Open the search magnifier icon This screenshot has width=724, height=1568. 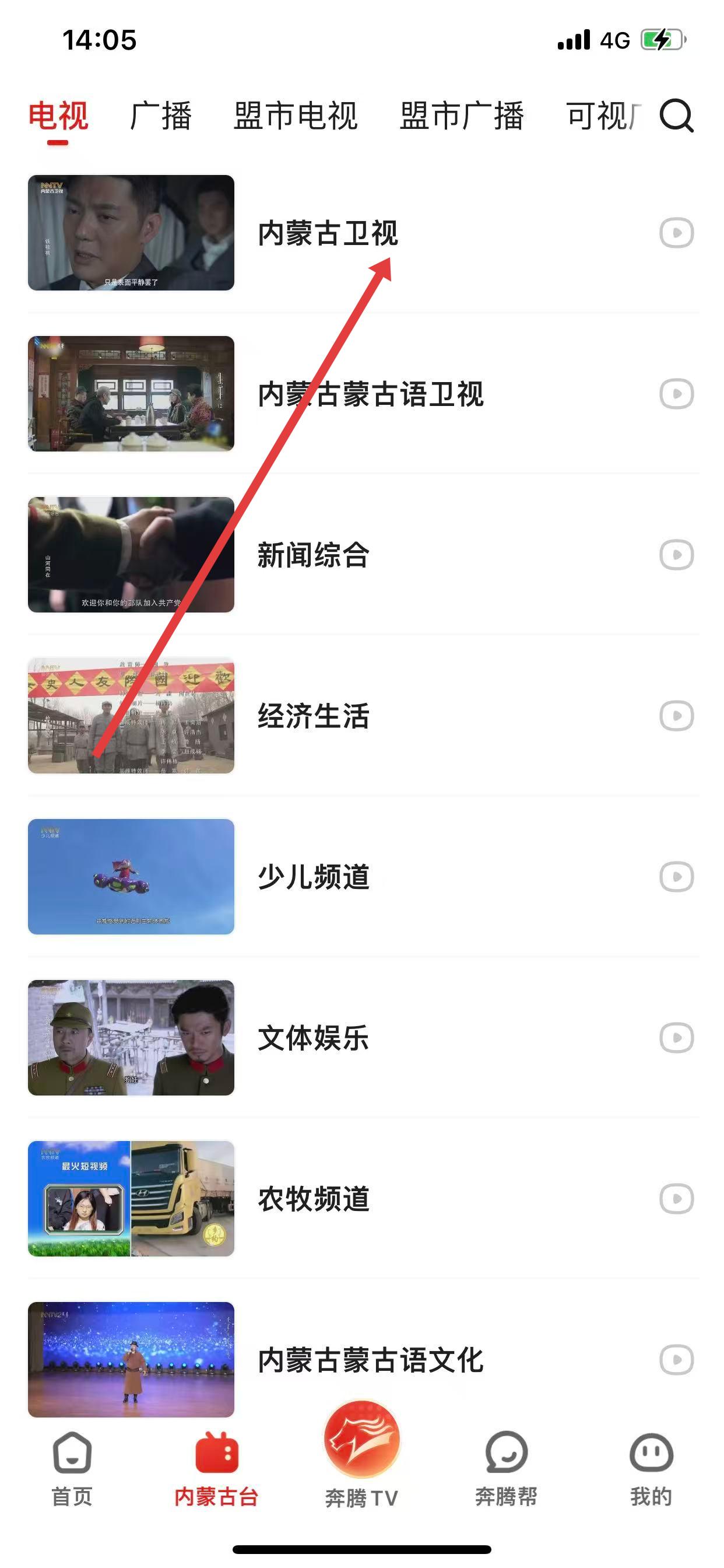click(677, 115)
